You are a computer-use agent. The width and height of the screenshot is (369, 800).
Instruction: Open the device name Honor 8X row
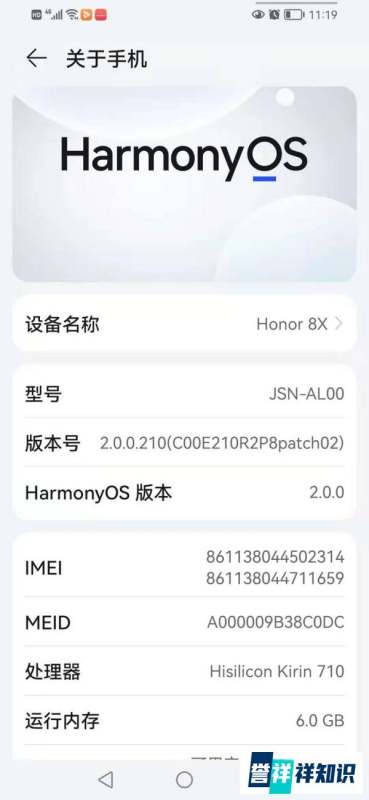(184, 324)
